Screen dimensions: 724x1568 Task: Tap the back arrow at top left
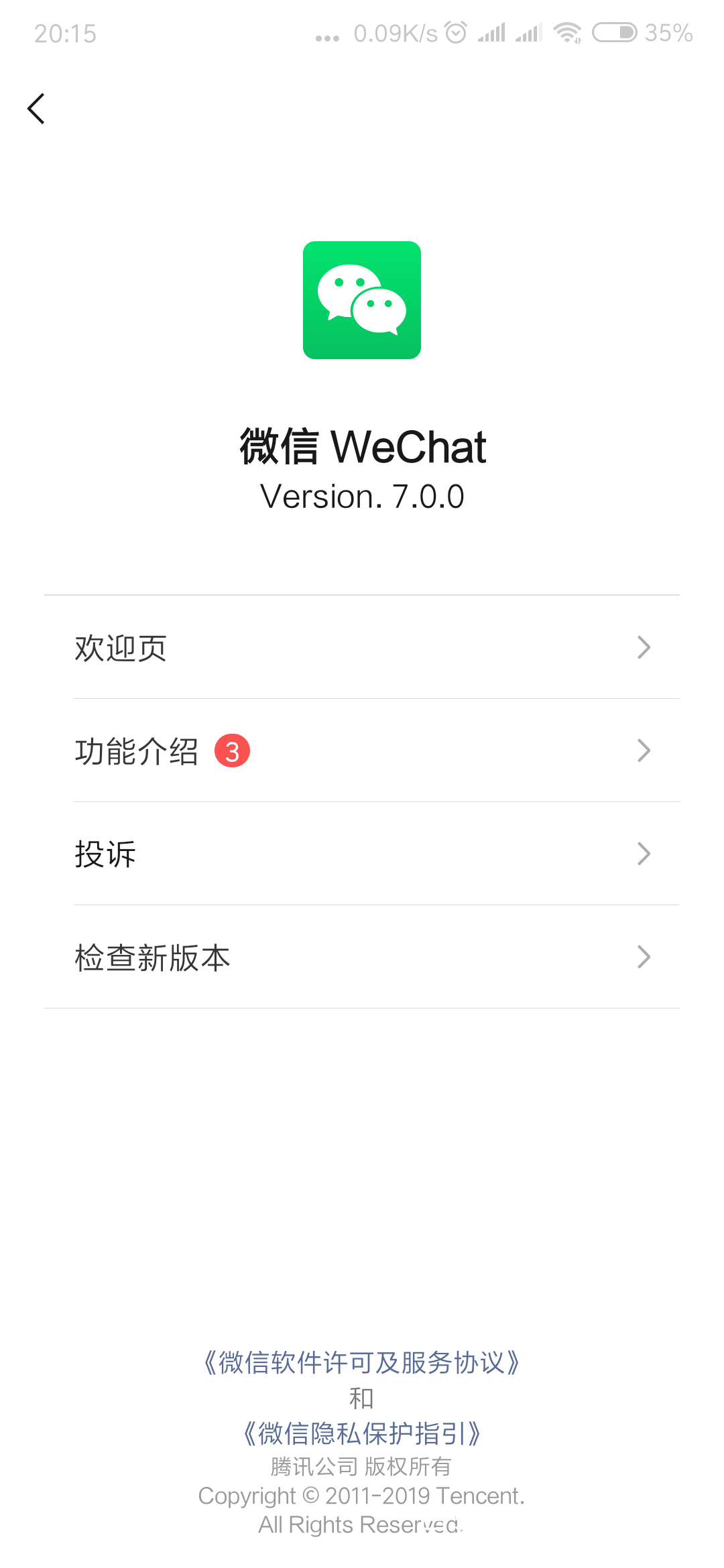37,109
